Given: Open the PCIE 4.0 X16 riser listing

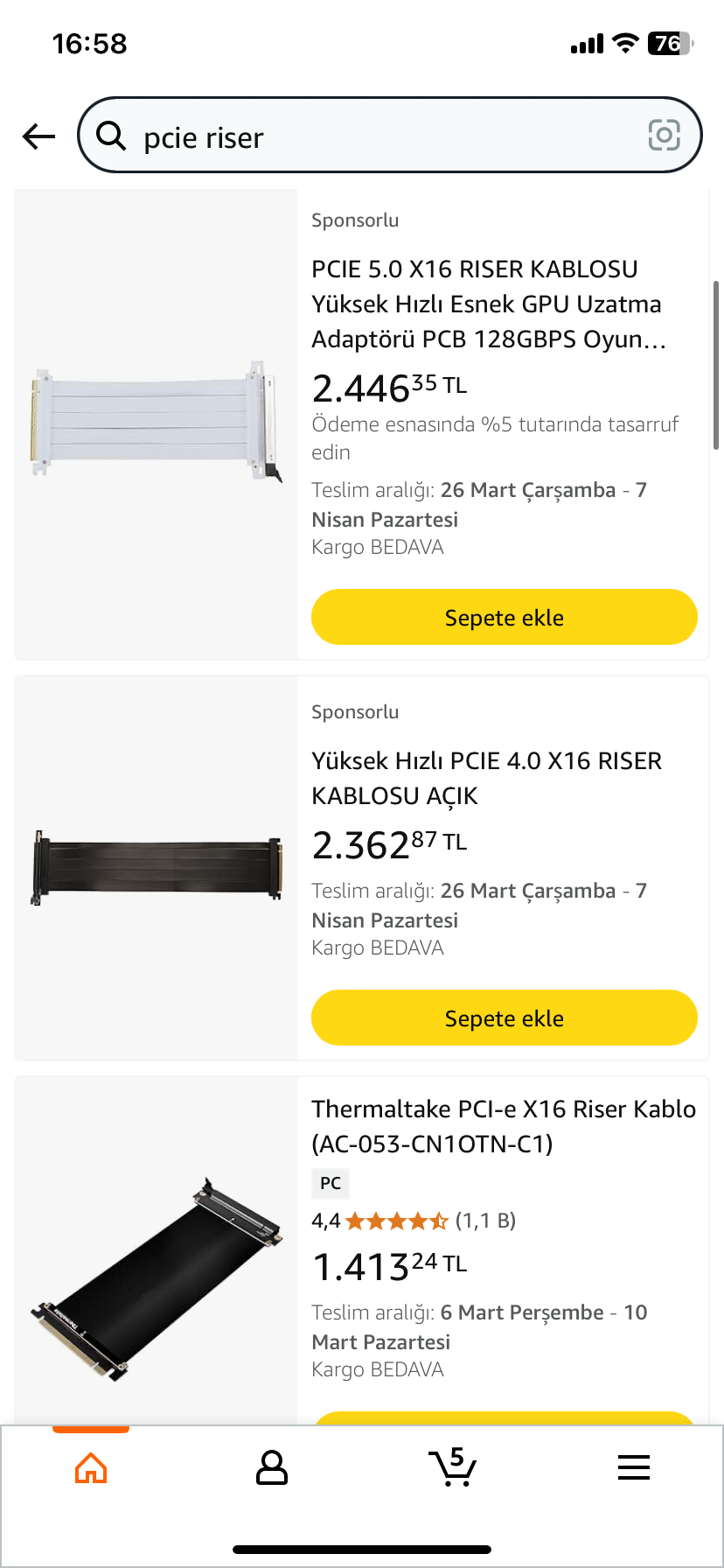Looking at the screenshot, I should (486, 778).
